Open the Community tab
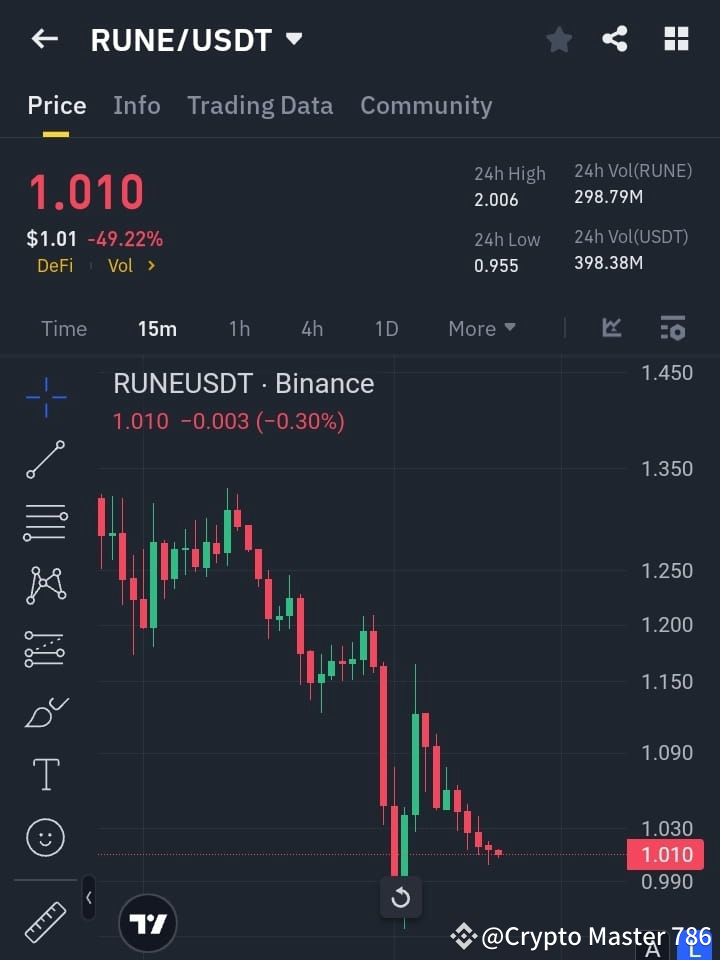Image resolution: width=720 pixels, height=960 pixels. point(426,105)
